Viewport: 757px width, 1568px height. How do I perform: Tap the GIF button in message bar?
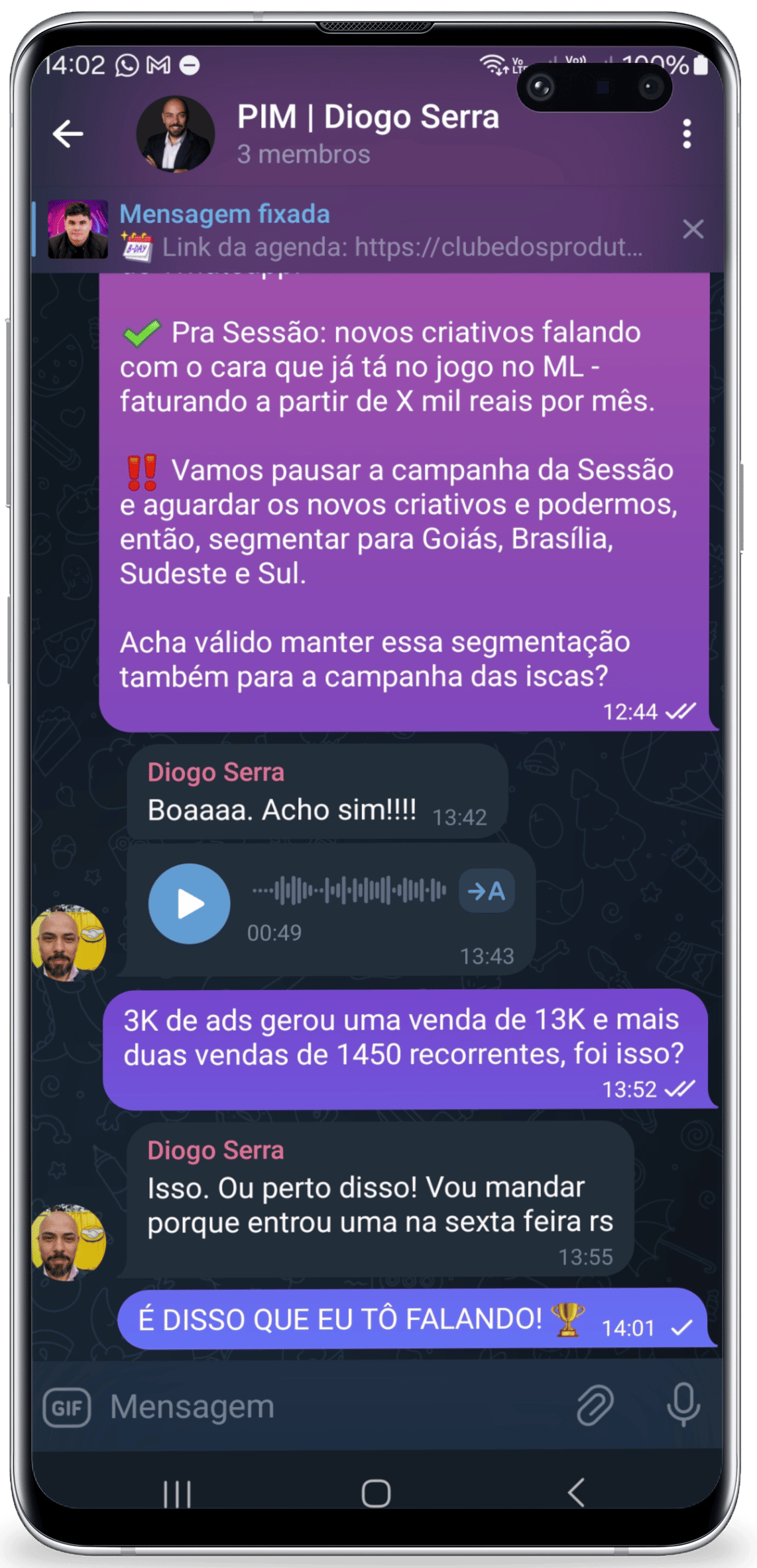pos(67,1407)
